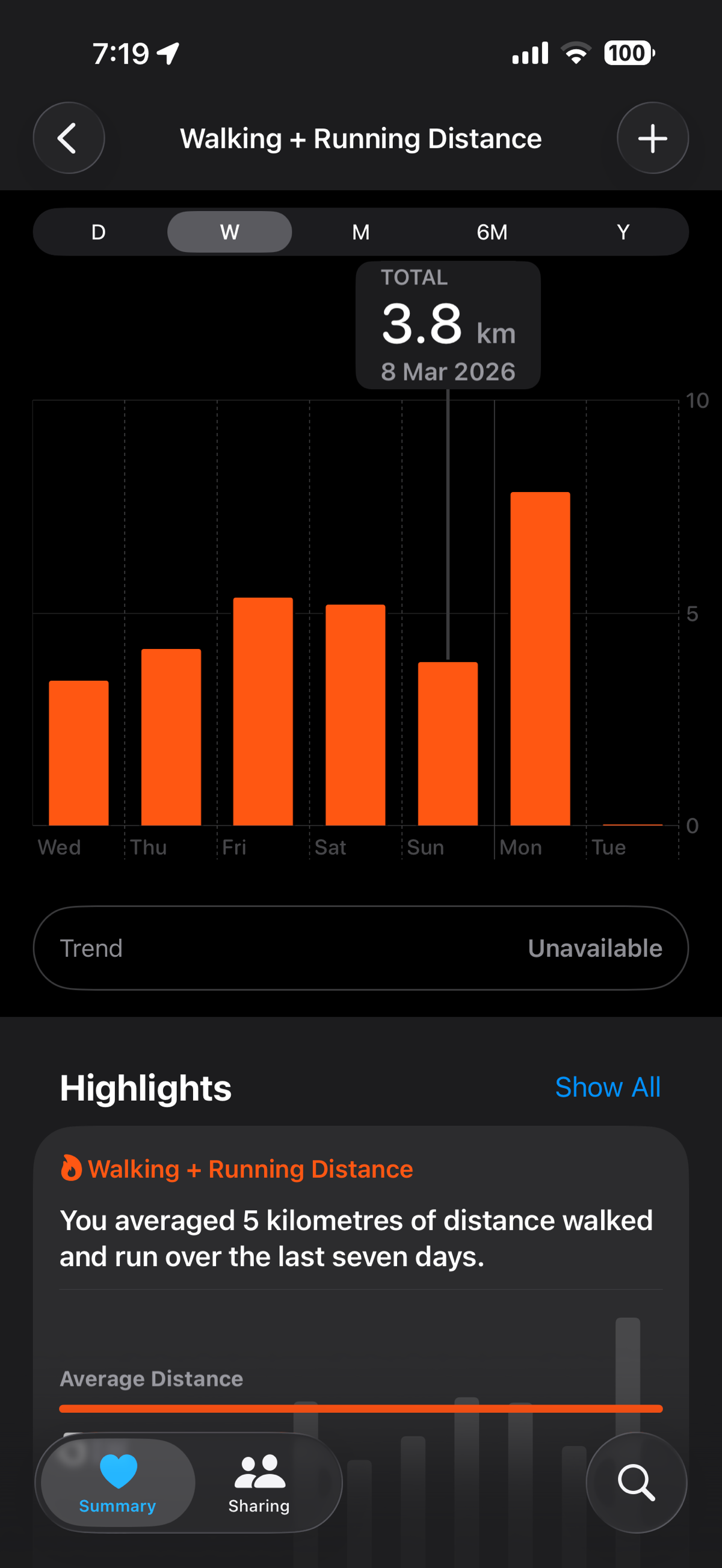Open the Sharing tab
This screenshot has width=722, height=1568.
click(259, 1482)
